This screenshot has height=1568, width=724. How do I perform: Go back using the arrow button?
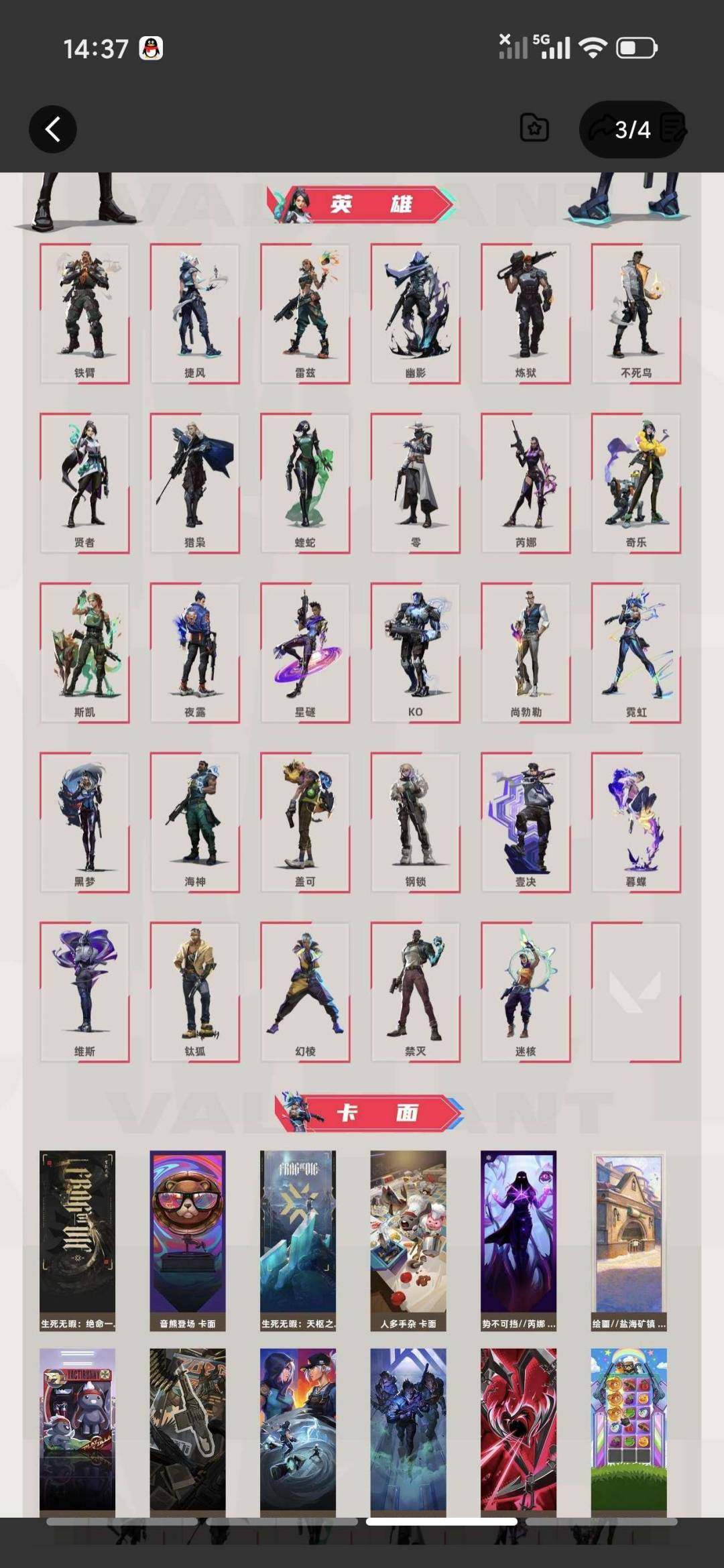coord(52,129)
